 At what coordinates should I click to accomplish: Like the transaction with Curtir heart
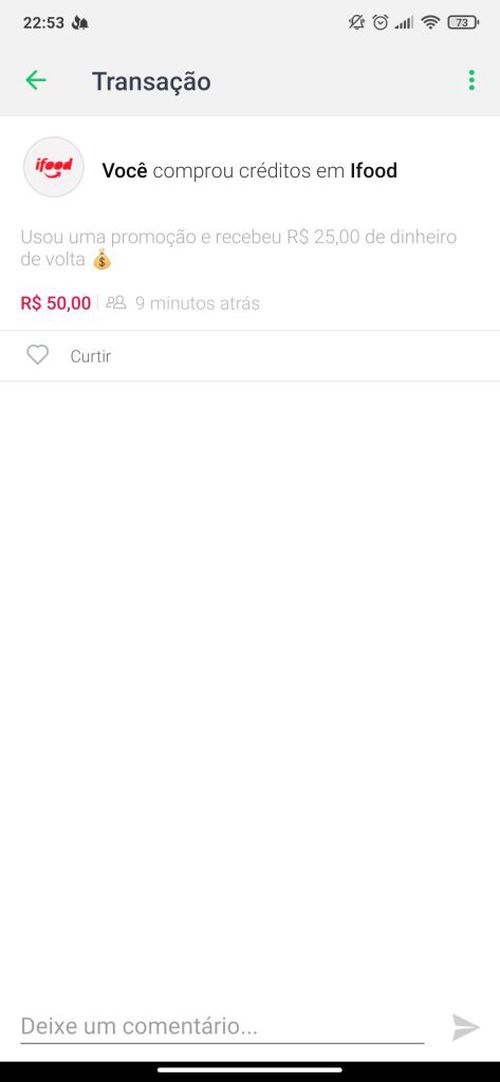pyautogui.click(x=37, y=355)
